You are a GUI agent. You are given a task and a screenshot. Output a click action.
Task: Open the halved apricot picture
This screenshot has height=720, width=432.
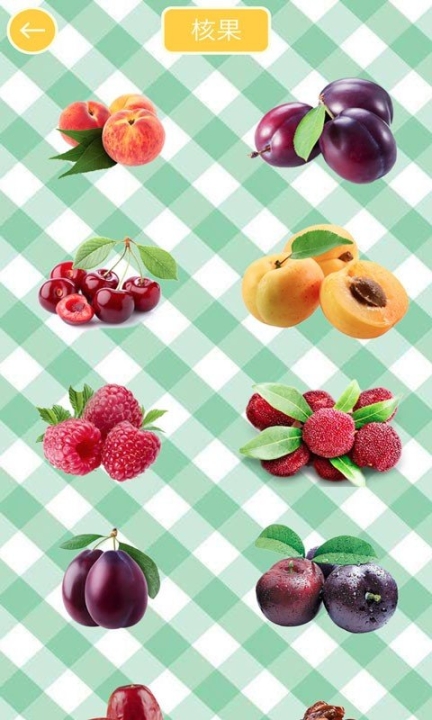[x=325, y=281]
